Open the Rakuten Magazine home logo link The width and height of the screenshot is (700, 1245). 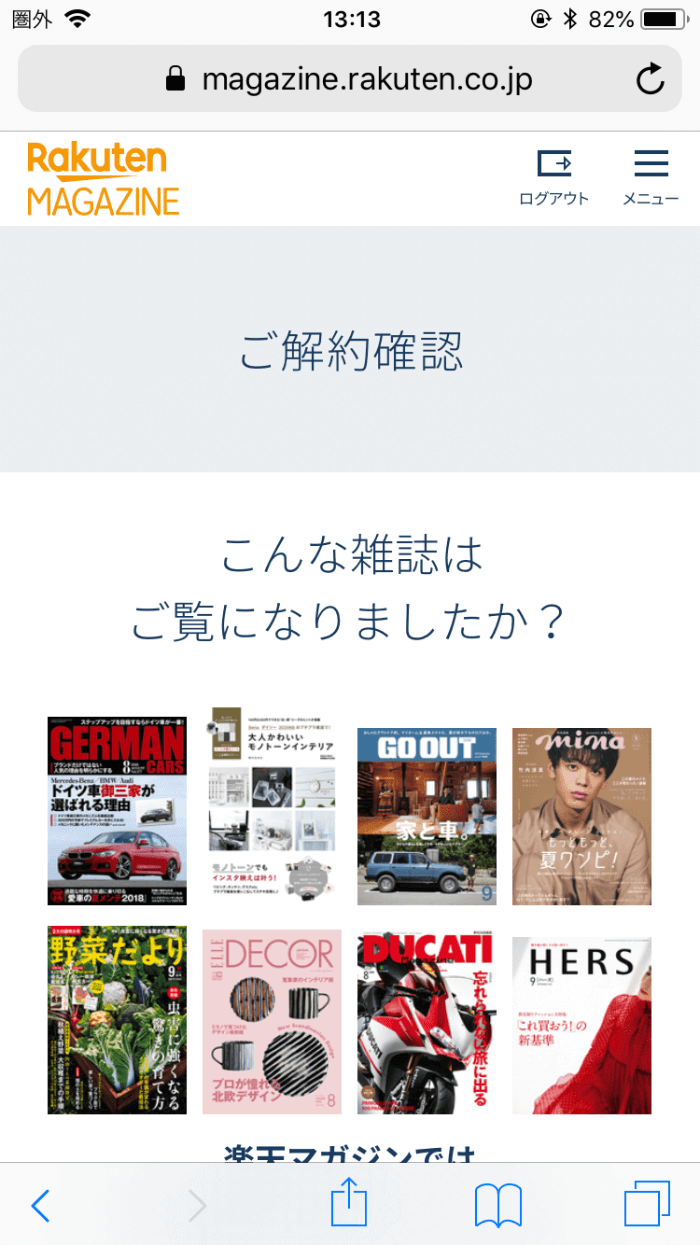click(103, 179)
